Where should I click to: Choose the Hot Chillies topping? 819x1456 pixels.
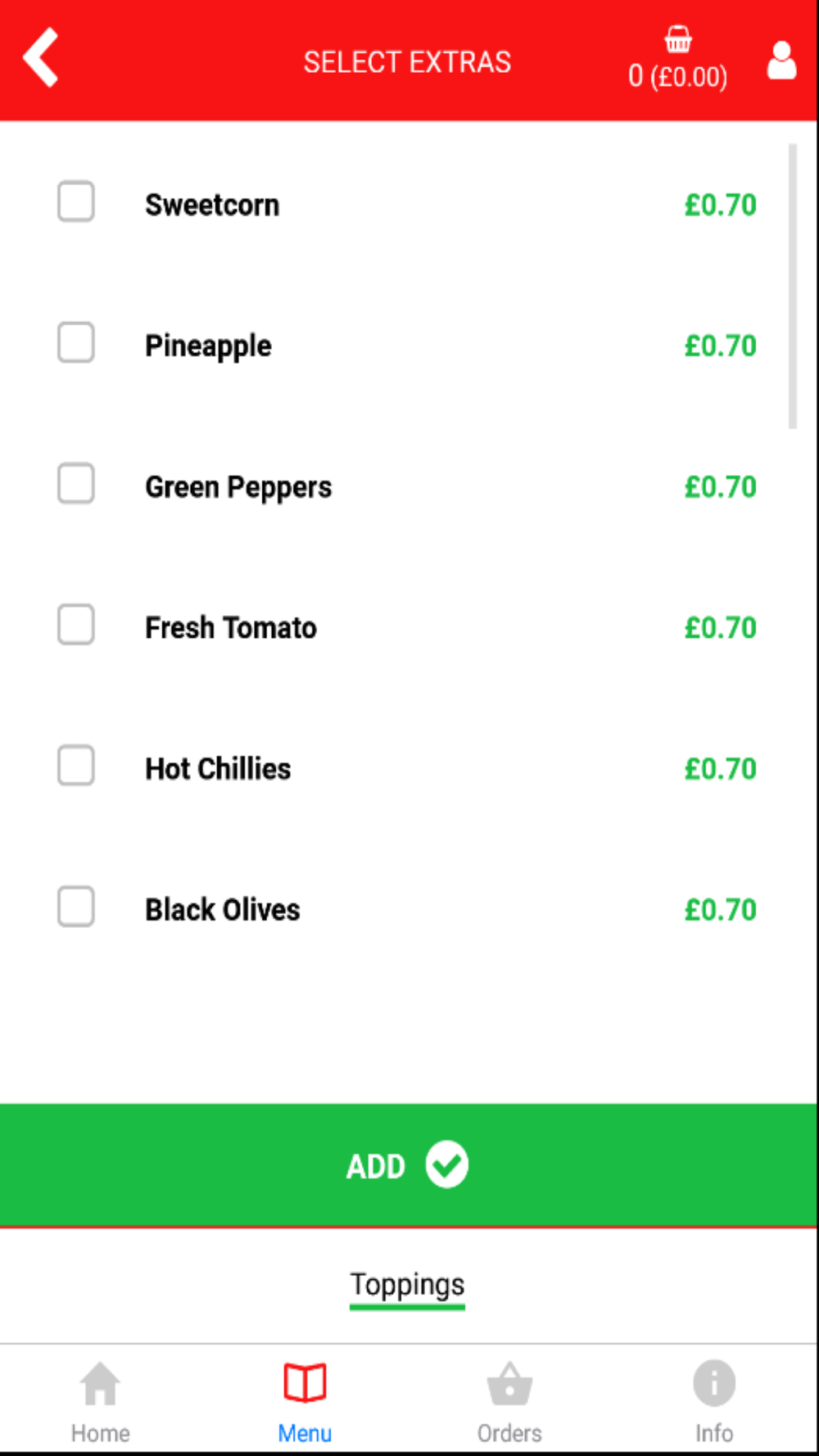76,766
